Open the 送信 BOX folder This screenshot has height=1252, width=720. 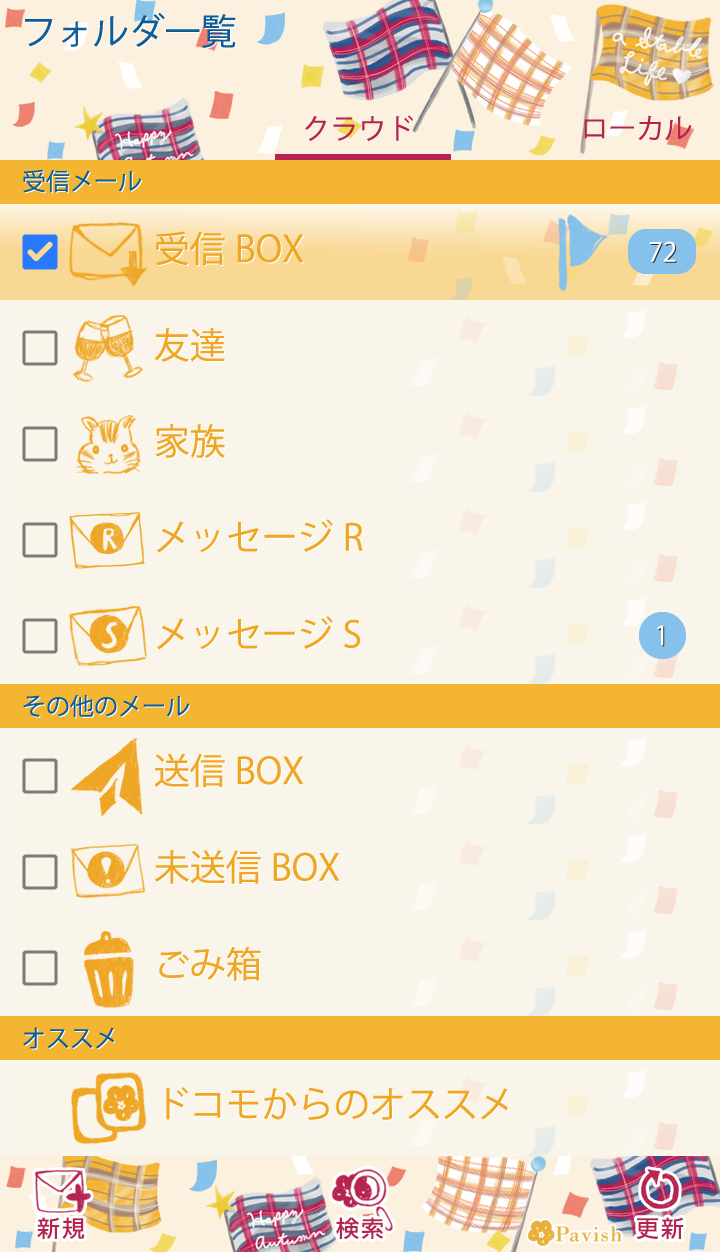click(229, 773)
